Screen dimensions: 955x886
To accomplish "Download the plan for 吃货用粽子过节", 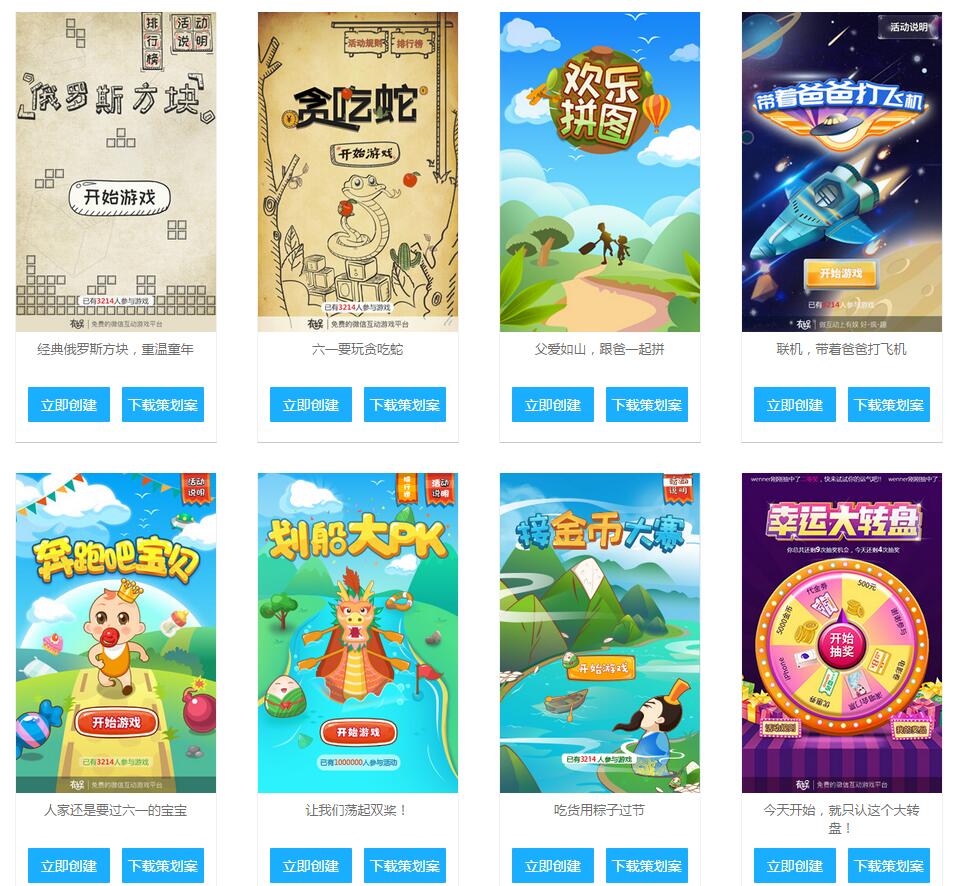I will tap(647, 866).
